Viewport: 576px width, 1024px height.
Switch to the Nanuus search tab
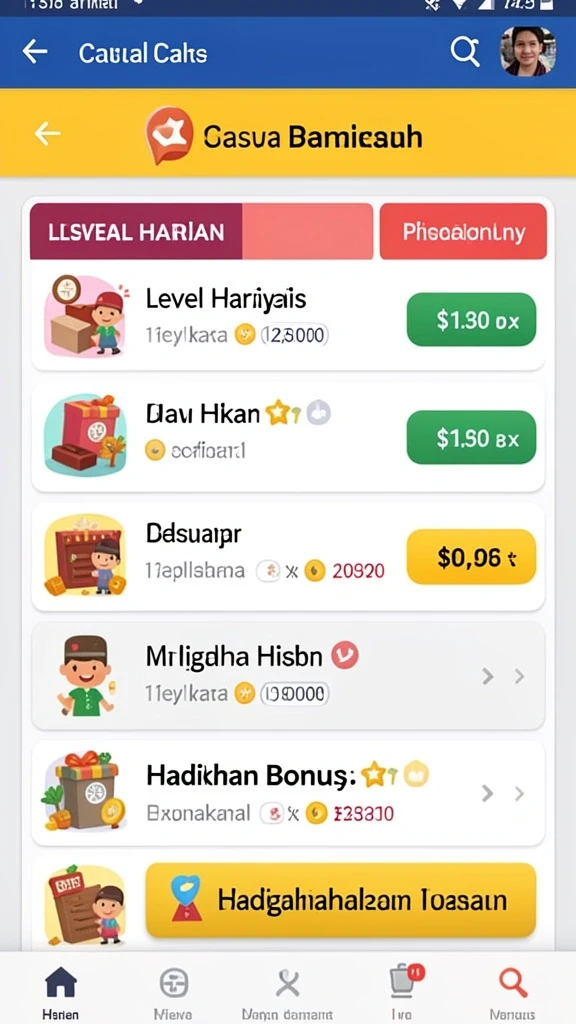(x=513, y=992)
